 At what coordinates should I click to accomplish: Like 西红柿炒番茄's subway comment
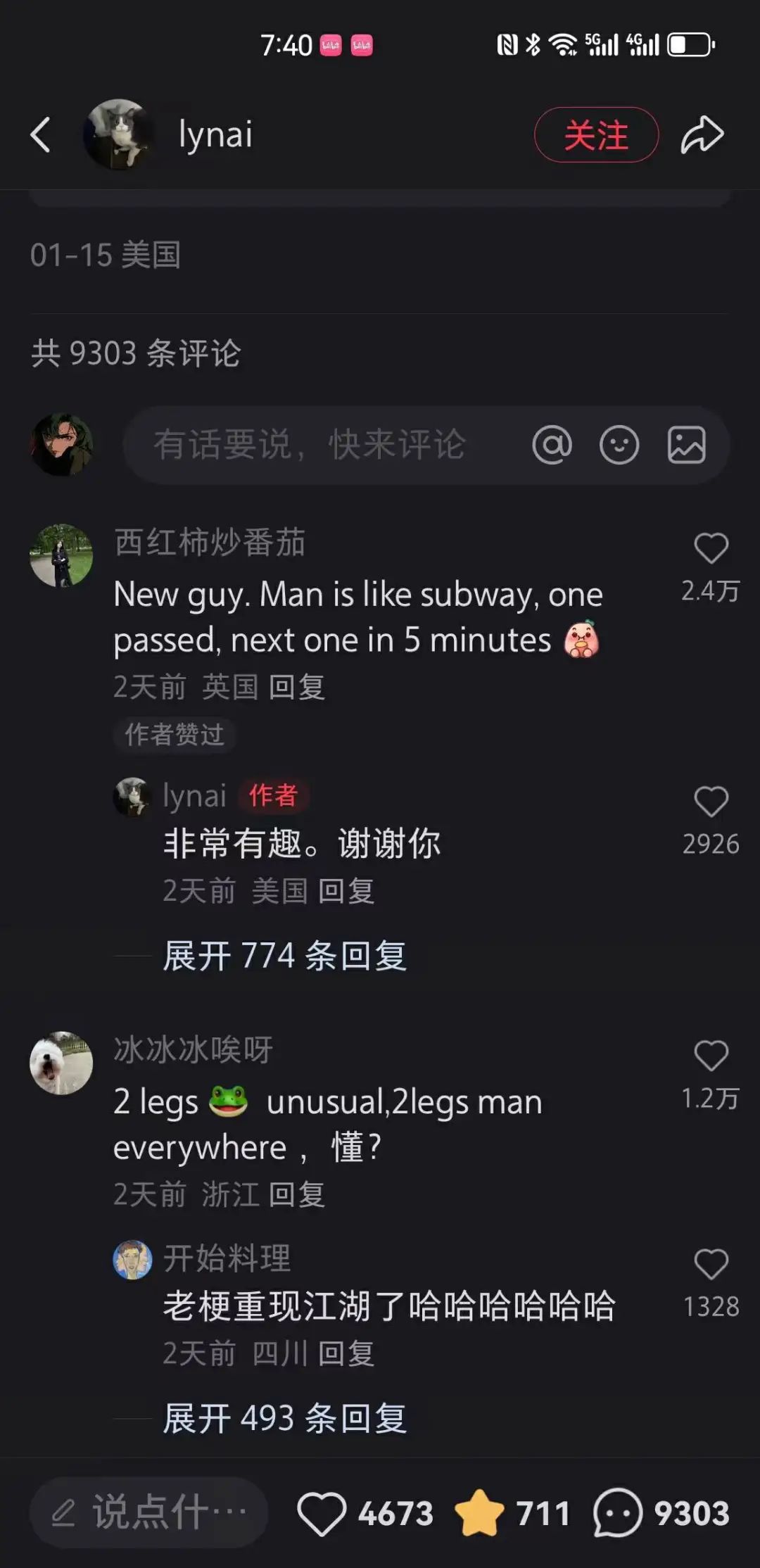pos(711,548)
